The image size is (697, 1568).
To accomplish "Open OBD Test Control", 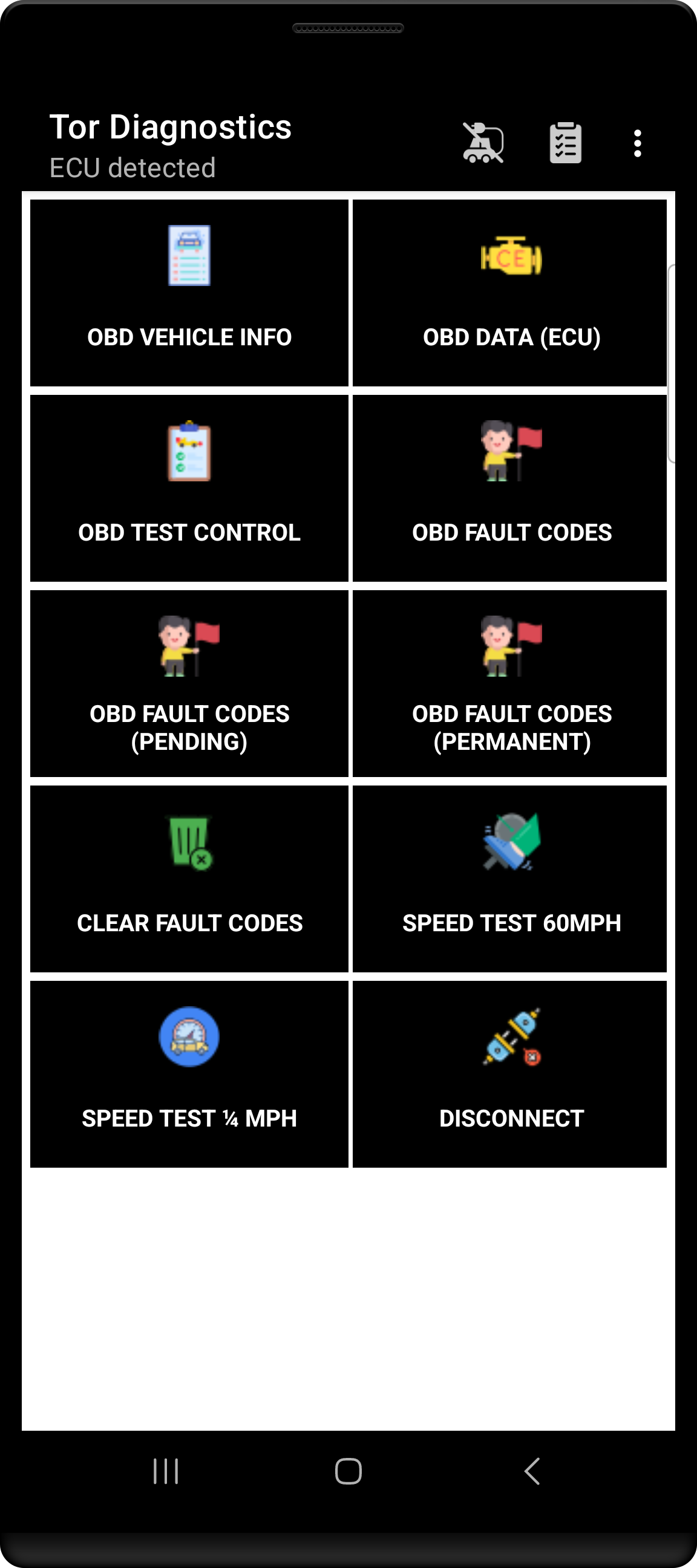I will [189, 488].
